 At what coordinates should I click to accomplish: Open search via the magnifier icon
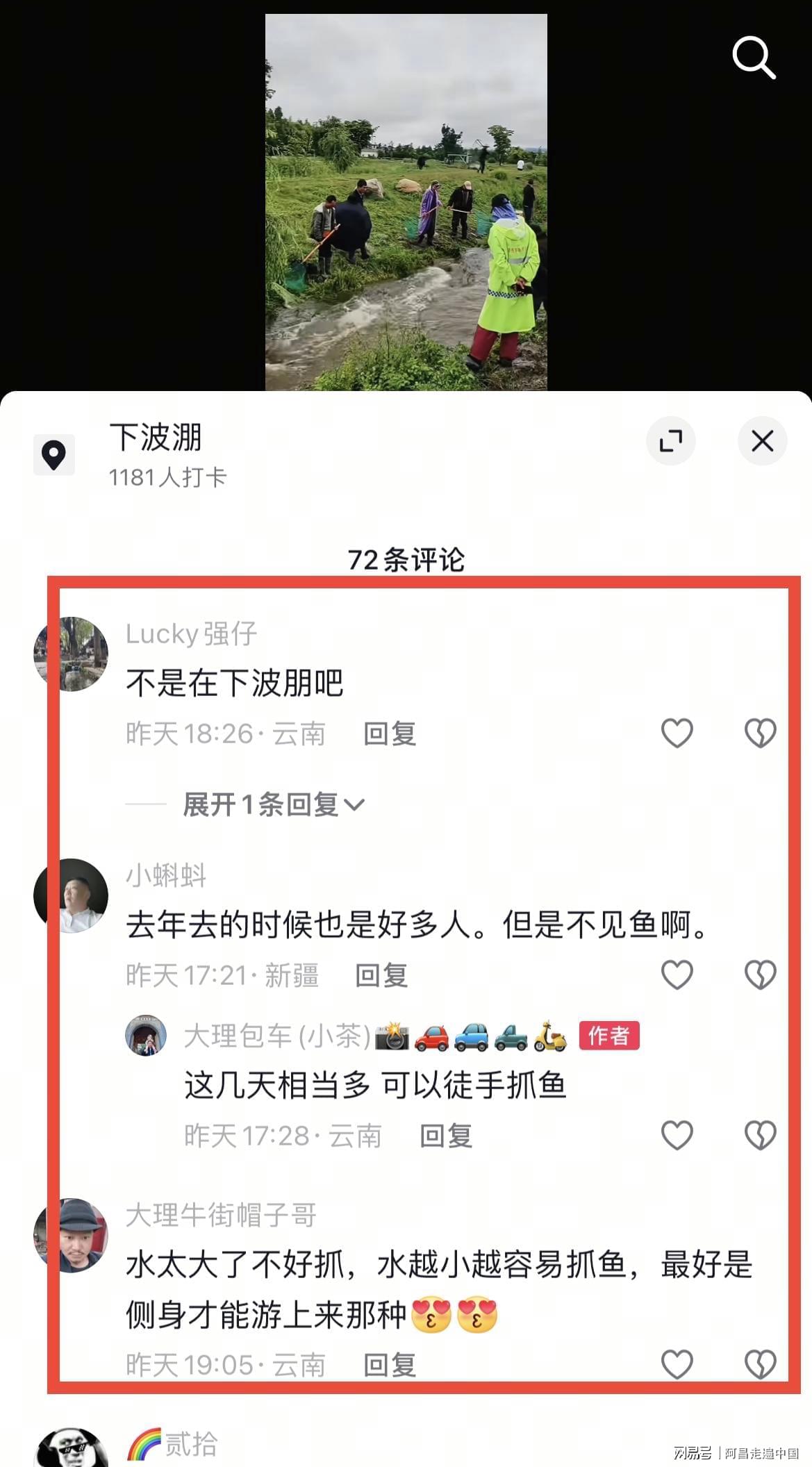click(754, 58)
